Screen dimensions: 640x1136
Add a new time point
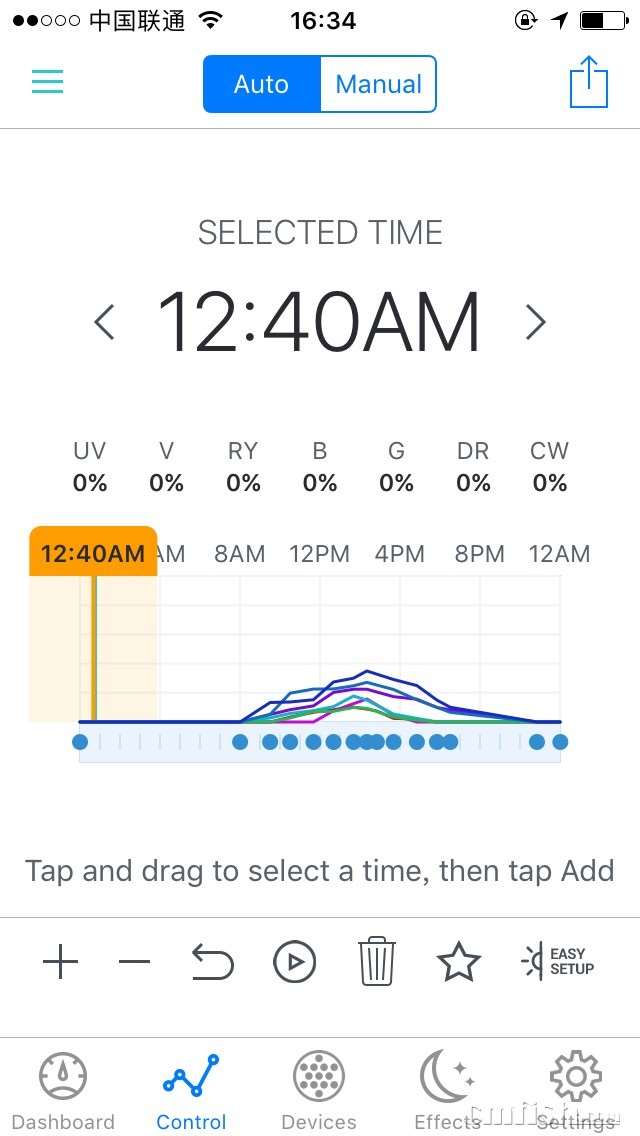click(x=60, y=963)
